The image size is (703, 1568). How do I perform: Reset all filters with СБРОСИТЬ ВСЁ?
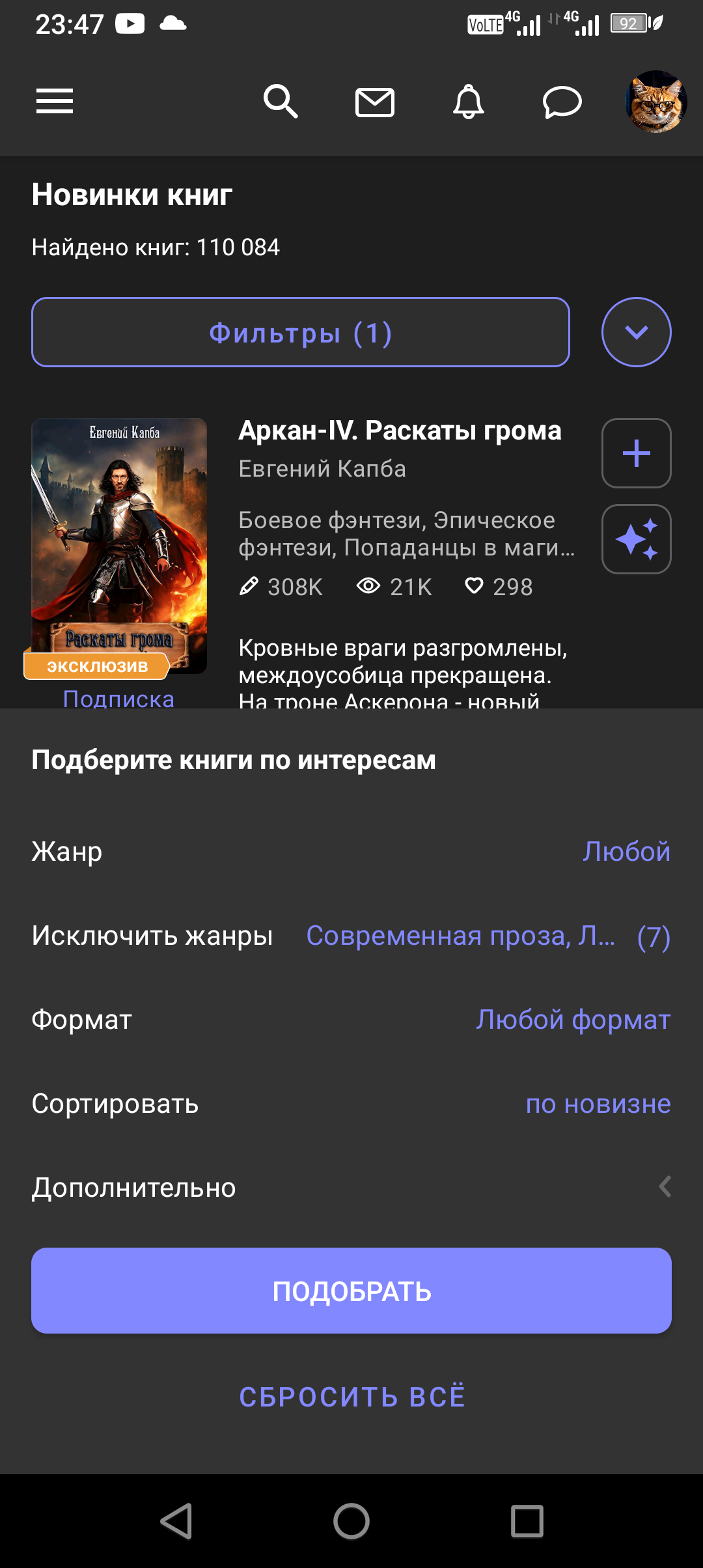coord(351,1397)
